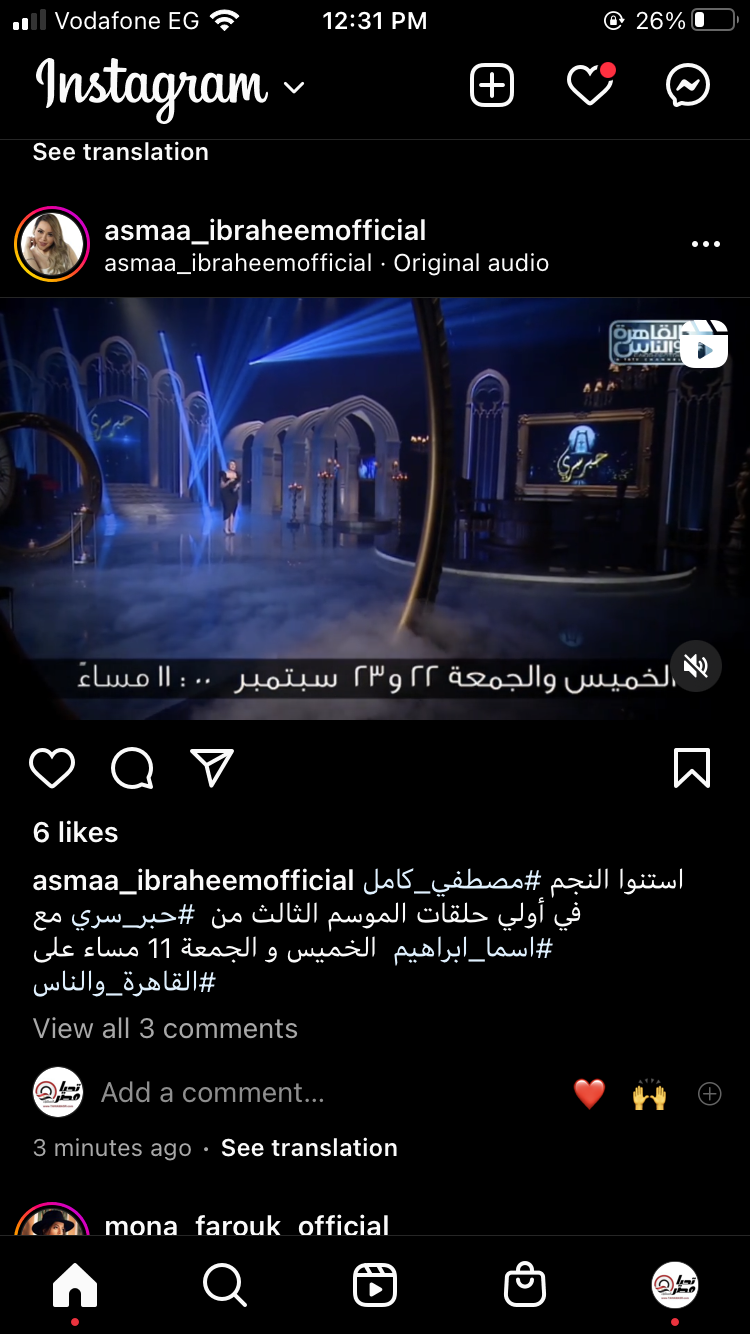Switch to the Shop tab
750x1334 pixels.
(525, 1285)
